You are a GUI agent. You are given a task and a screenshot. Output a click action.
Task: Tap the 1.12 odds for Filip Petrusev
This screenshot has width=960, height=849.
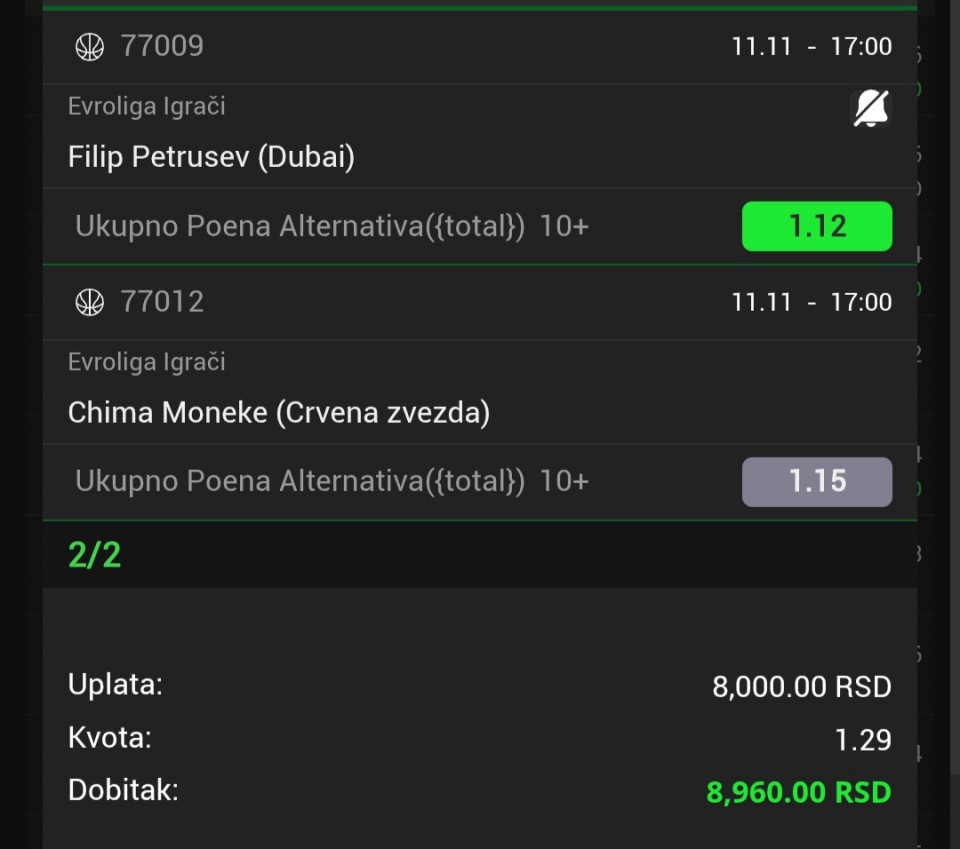pyautogui.click(x=816, y=226)
